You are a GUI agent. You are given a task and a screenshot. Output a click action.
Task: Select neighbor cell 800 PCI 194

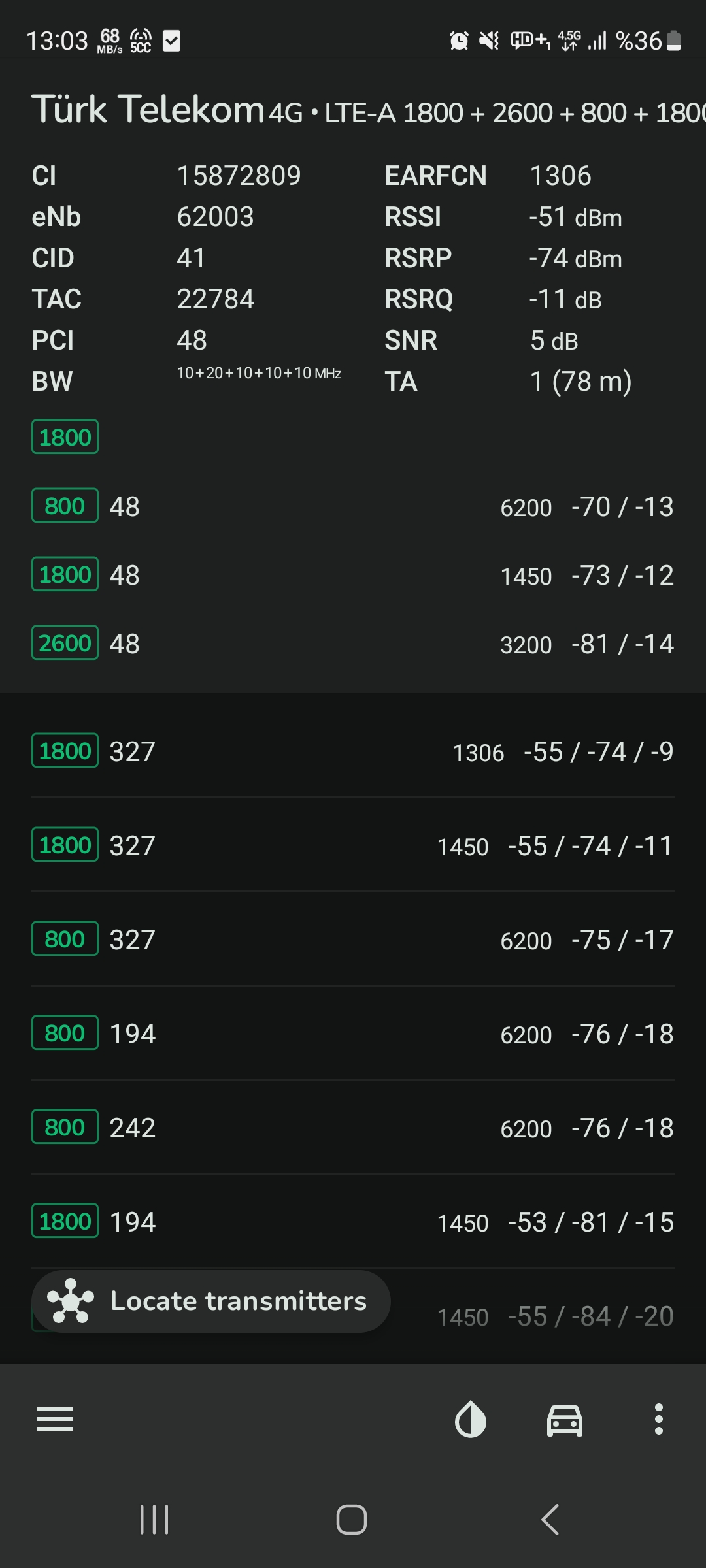click(x=353, y=1034)
